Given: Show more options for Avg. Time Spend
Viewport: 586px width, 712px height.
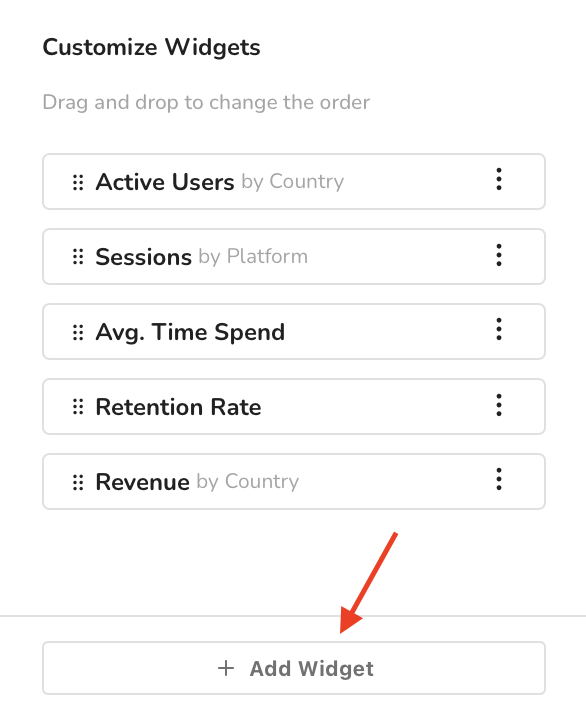Looking at the screenshot, I should tap(499, 329).
